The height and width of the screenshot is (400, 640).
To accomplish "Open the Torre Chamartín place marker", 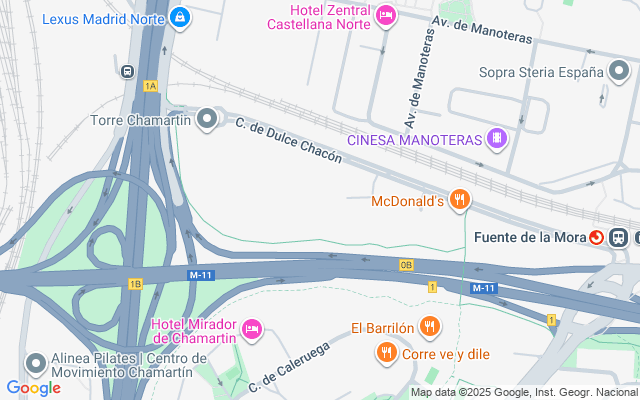I will click(207, 120).
